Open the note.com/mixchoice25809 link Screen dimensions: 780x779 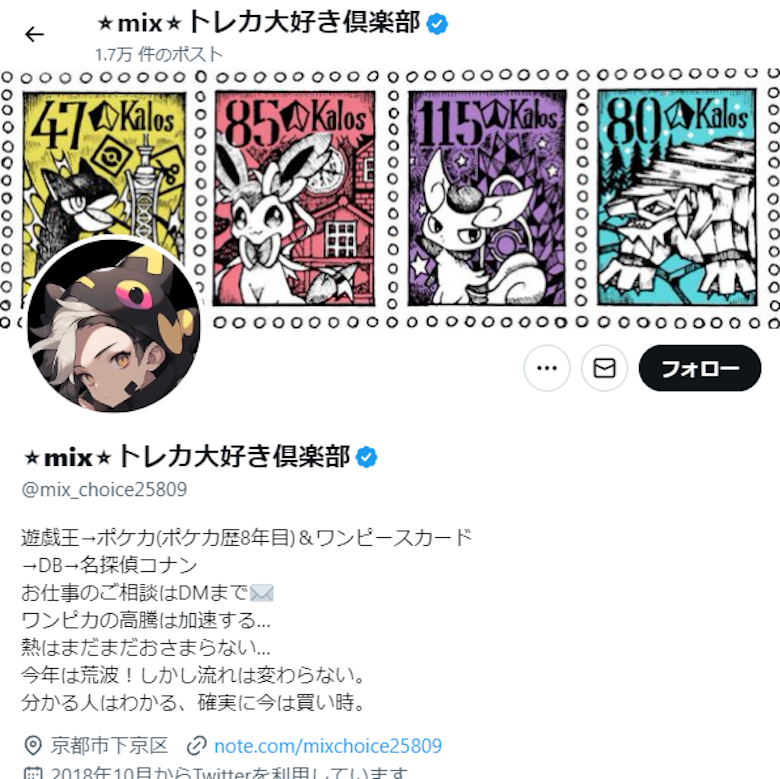pyautogui.click(x=328, y=746)
